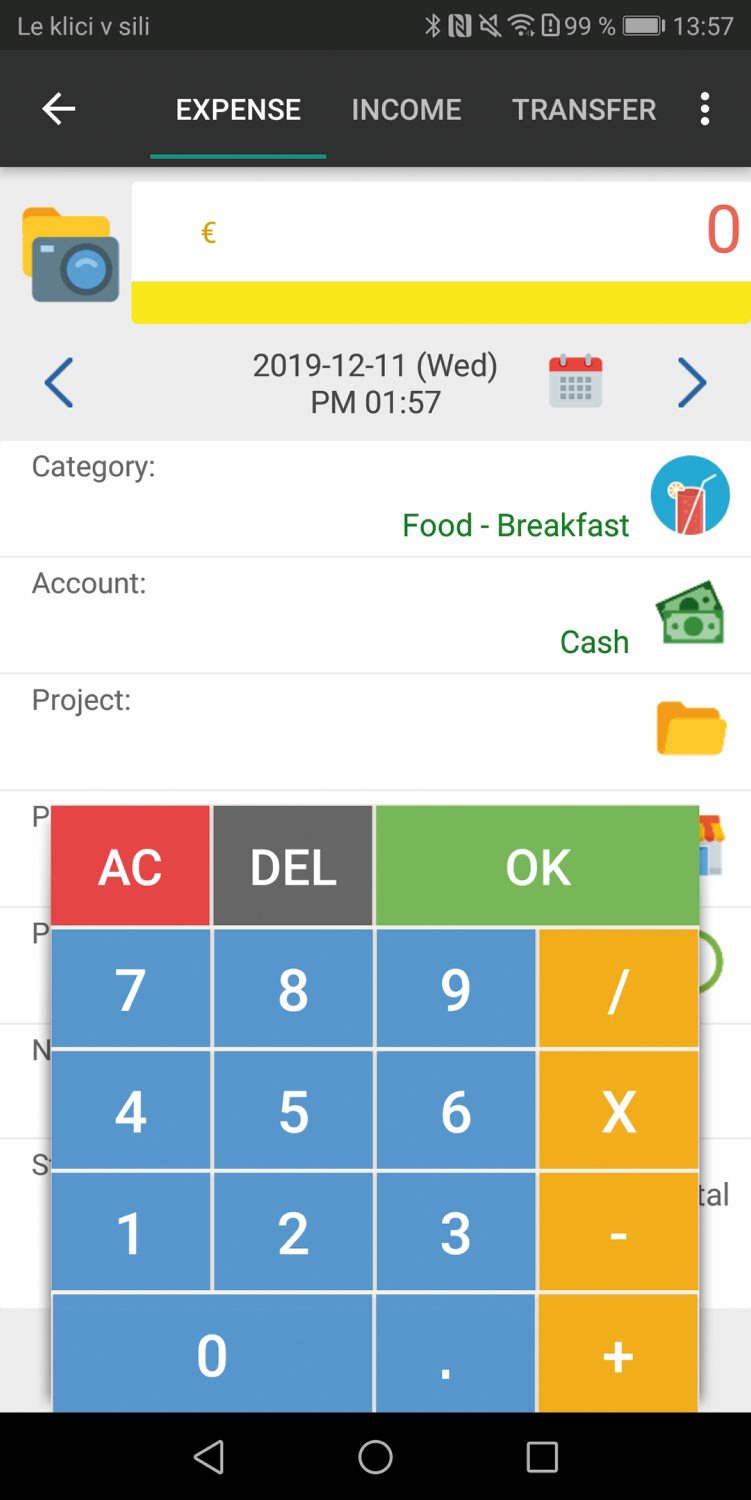Screen dimensions: 751x1500
Task: Tap the 5 key
Action: [293, 1111]
